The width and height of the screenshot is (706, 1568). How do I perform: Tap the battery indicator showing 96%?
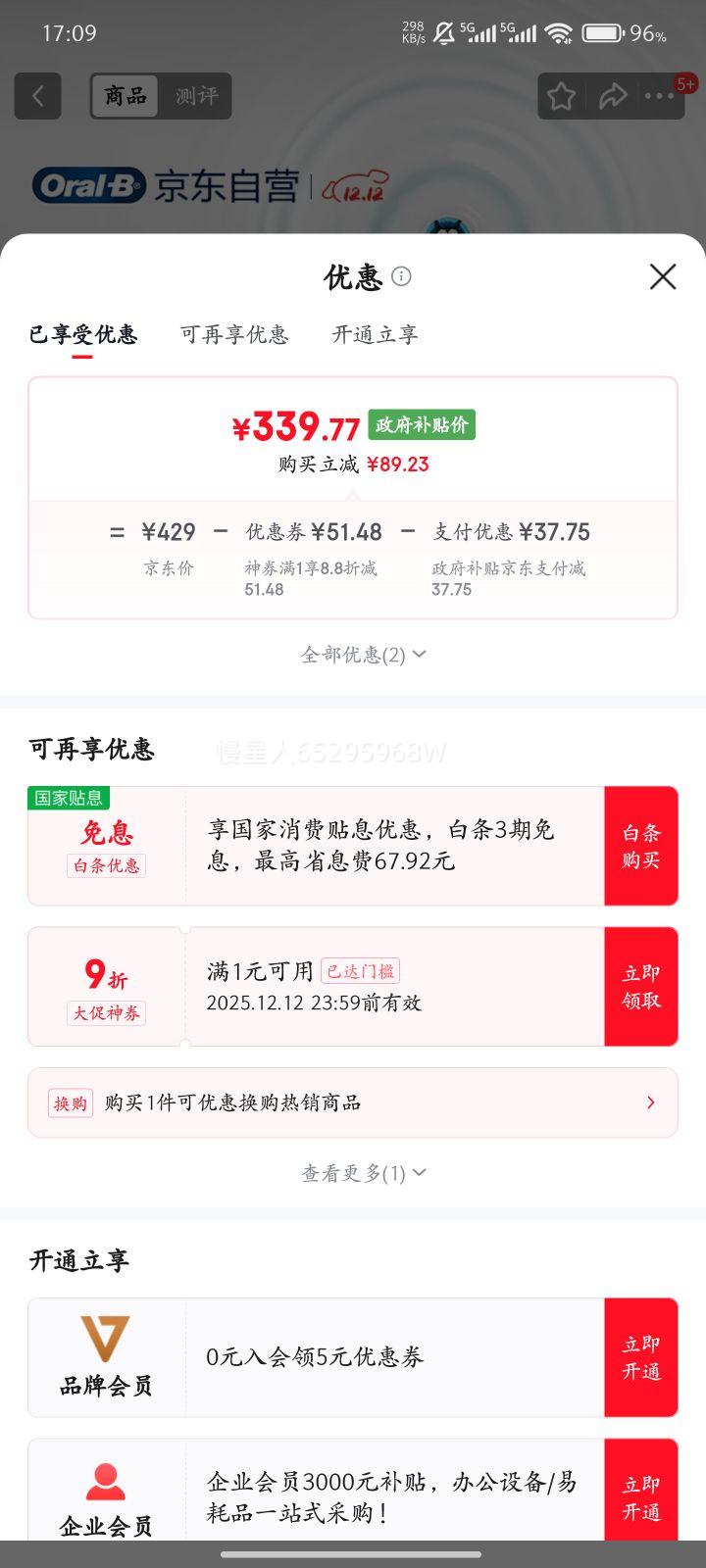(601, 32)
